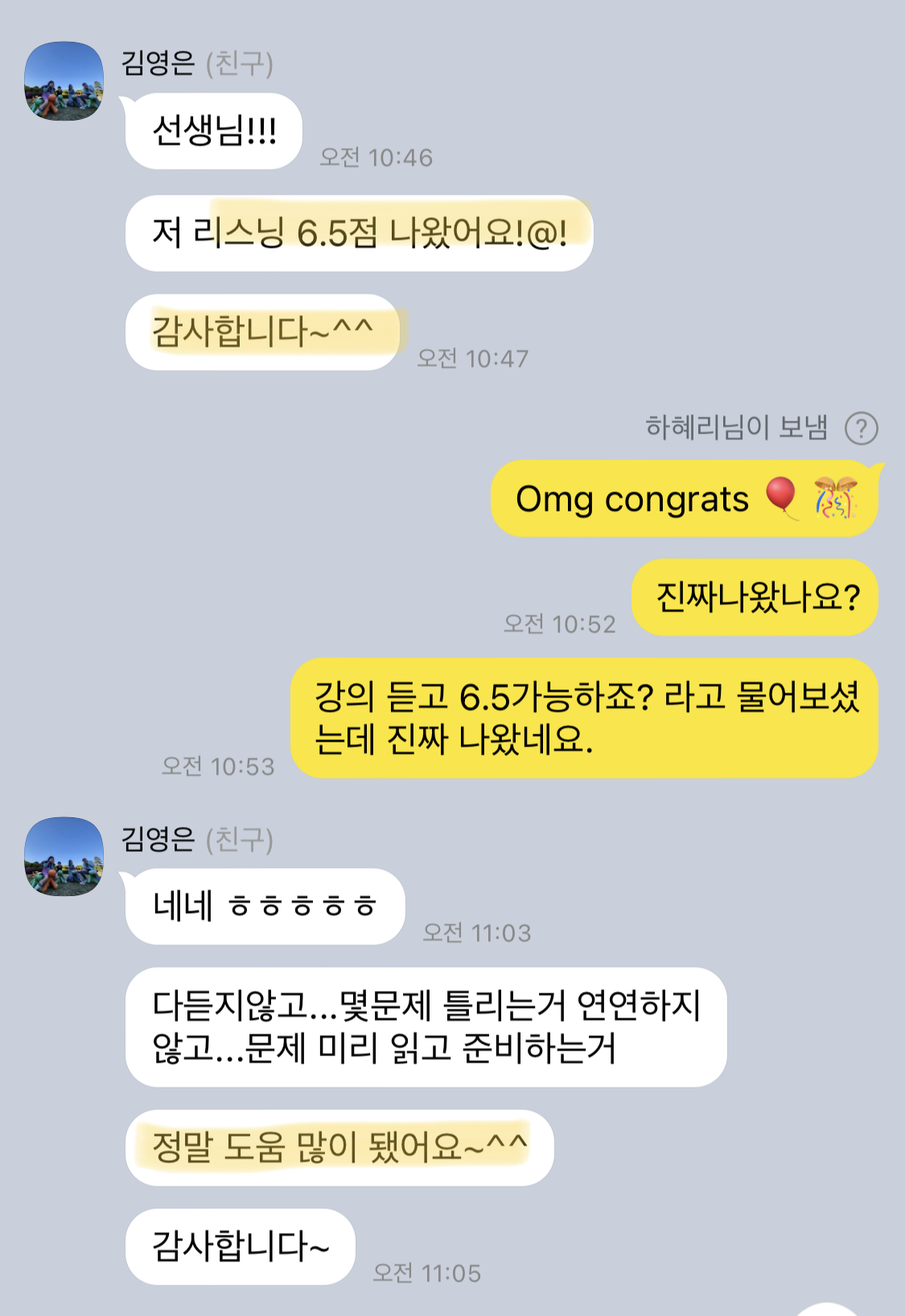The width and height of the screenshot is (905, 1316).
Task: Tap the question mark next to 하혜리님이 보냄
Action: point(861,428)
